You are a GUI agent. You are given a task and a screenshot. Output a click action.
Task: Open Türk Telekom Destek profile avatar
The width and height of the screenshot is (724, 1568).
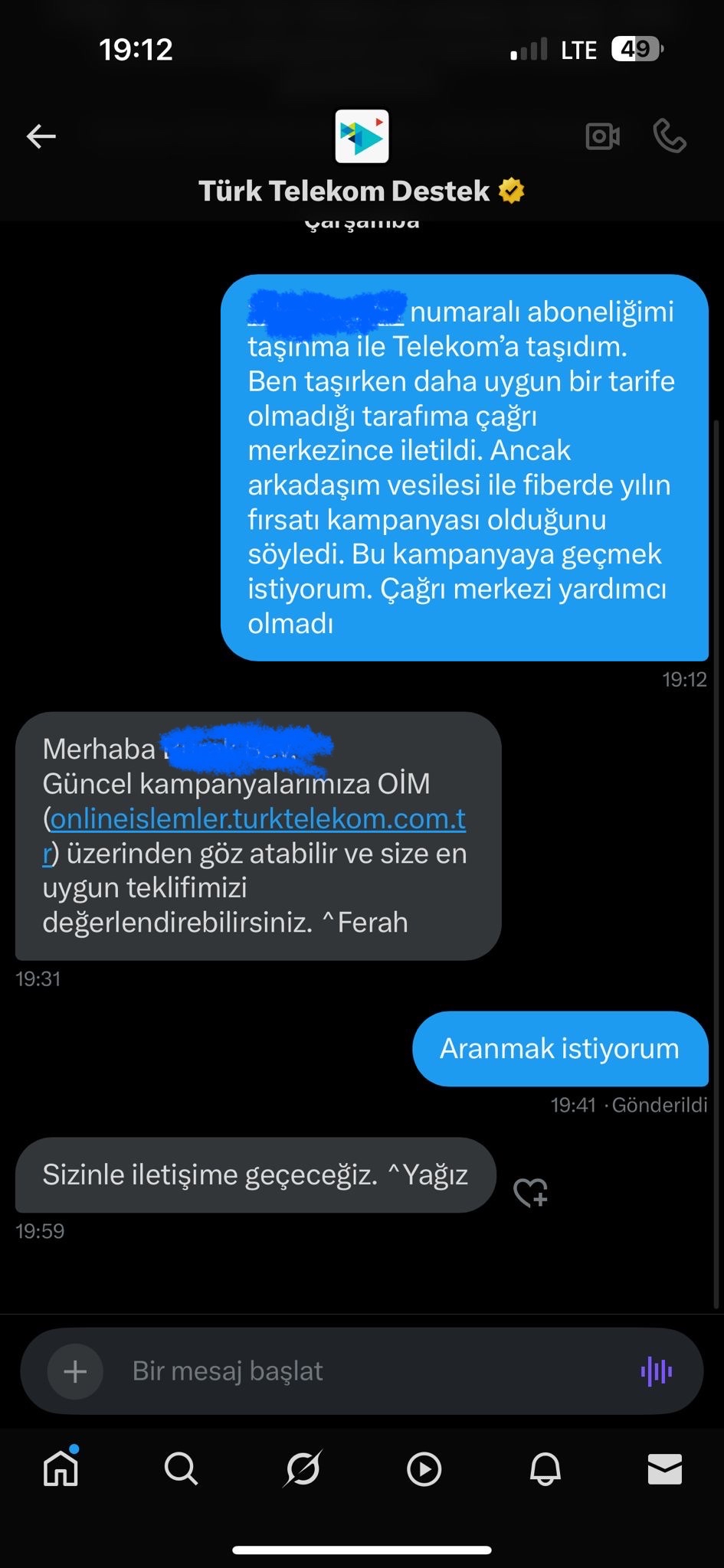pos(362,136)
